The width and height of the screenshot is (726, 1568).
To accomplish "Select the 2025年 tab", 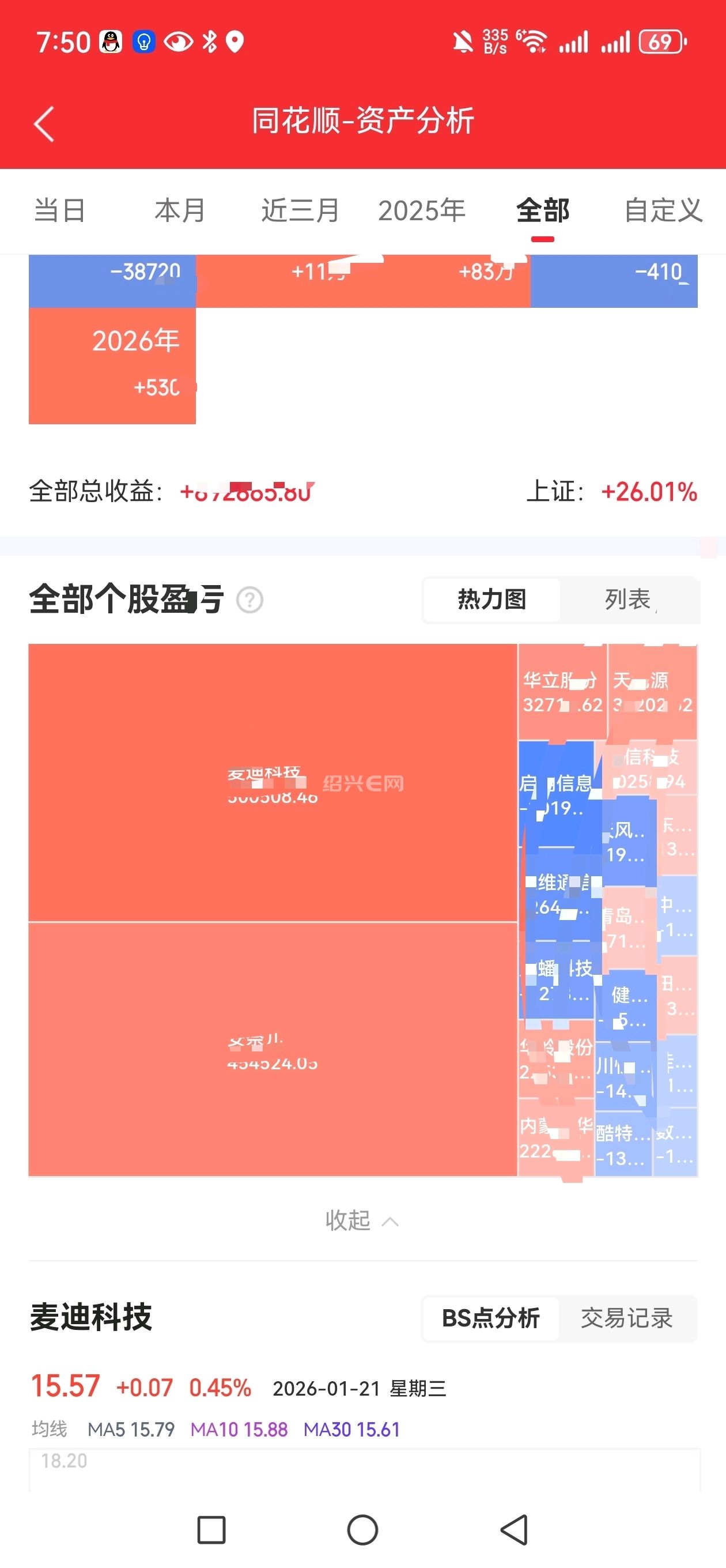I will pos(421,210).
